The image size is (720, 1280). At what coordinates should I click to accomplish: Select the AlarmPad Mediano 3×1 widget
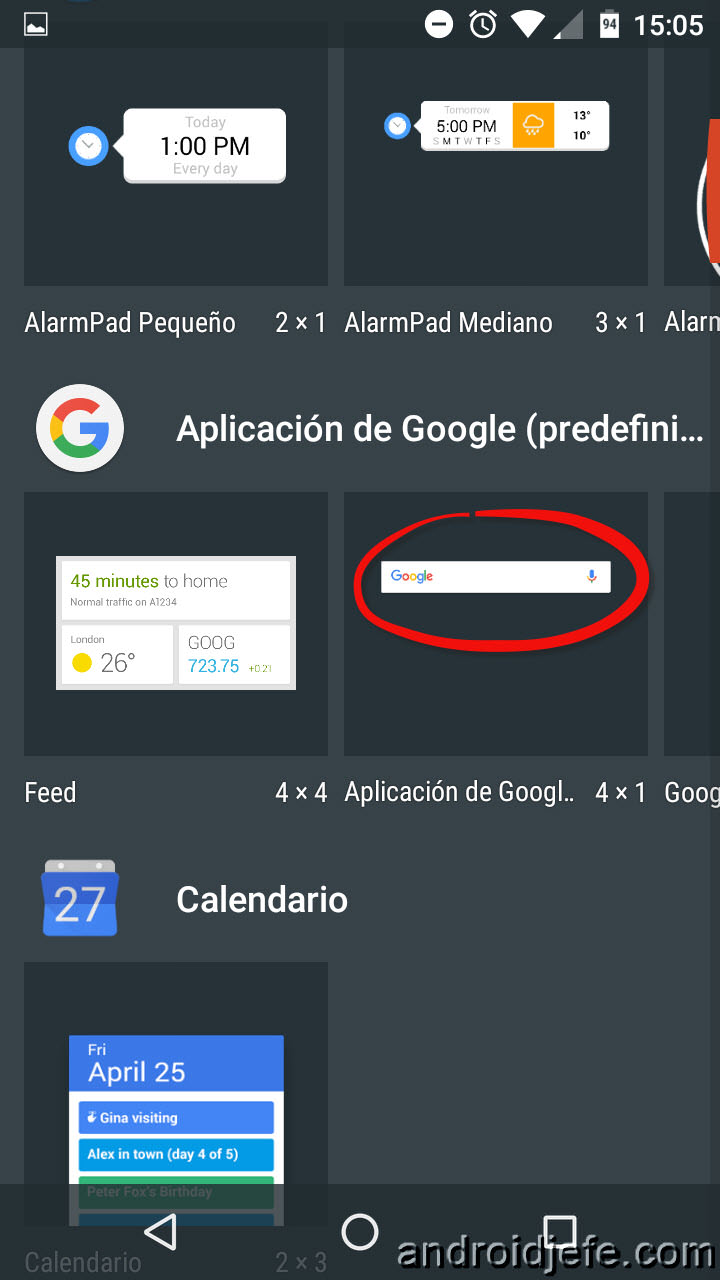click(496, 155)
